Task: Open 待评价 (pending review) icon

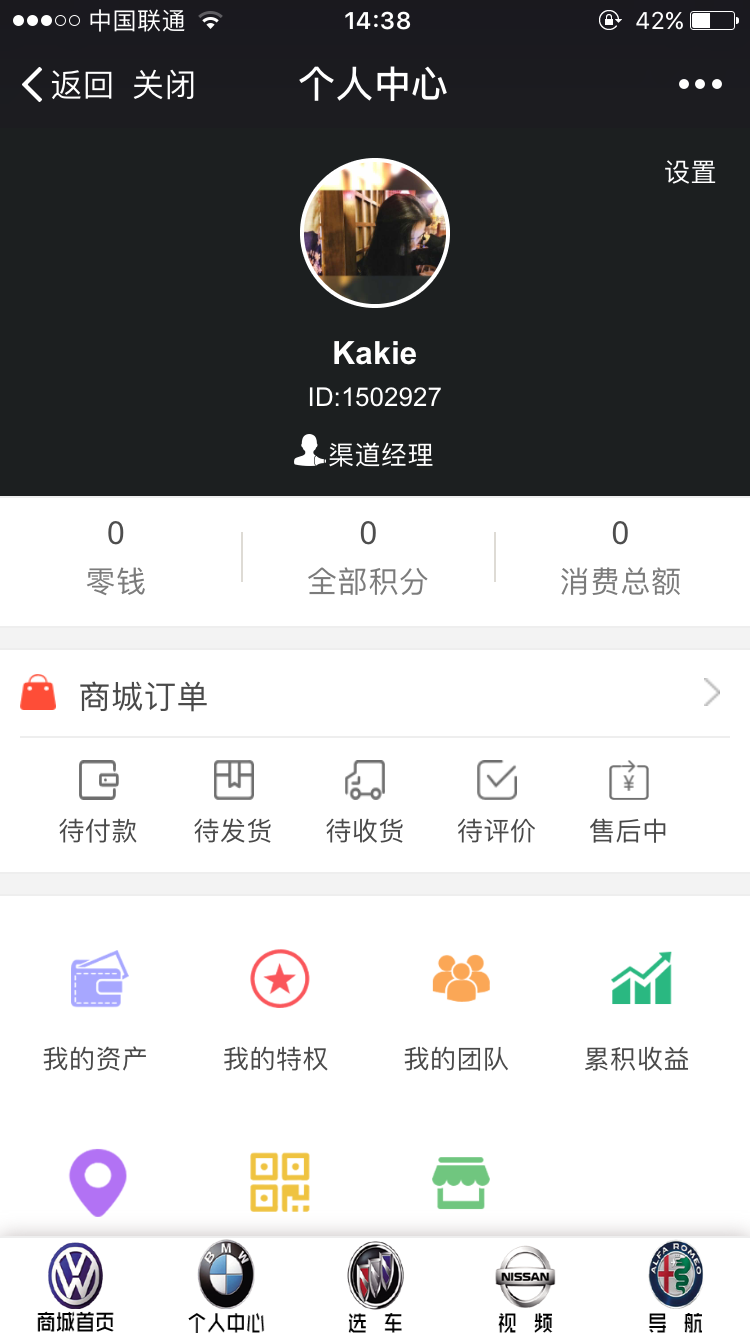Action: tap(496, 800)
